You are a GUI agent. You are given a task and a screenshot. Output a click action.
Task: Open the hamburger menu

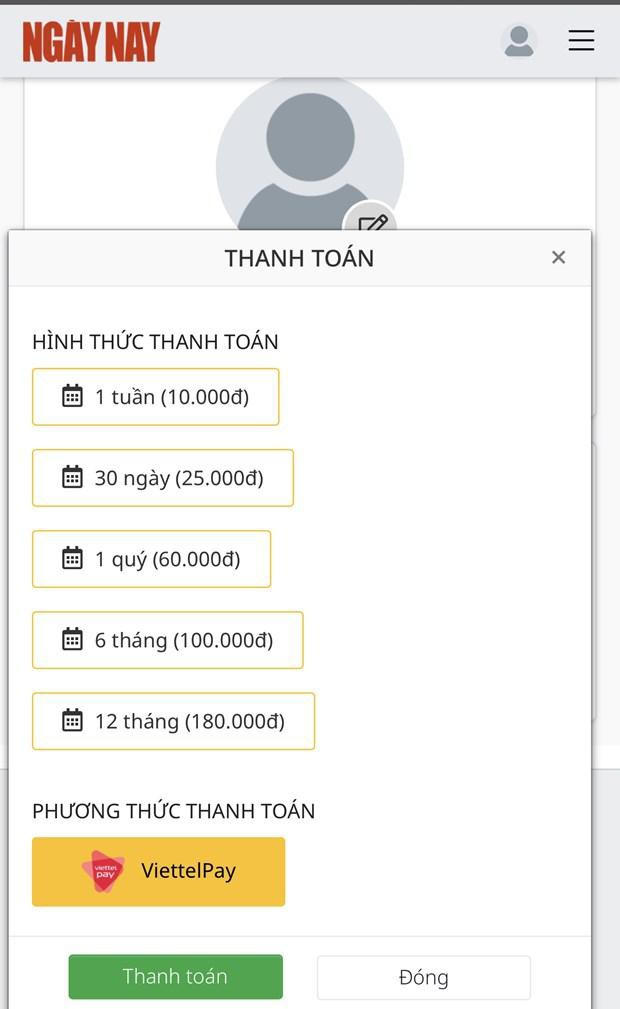tap(581, 40)
